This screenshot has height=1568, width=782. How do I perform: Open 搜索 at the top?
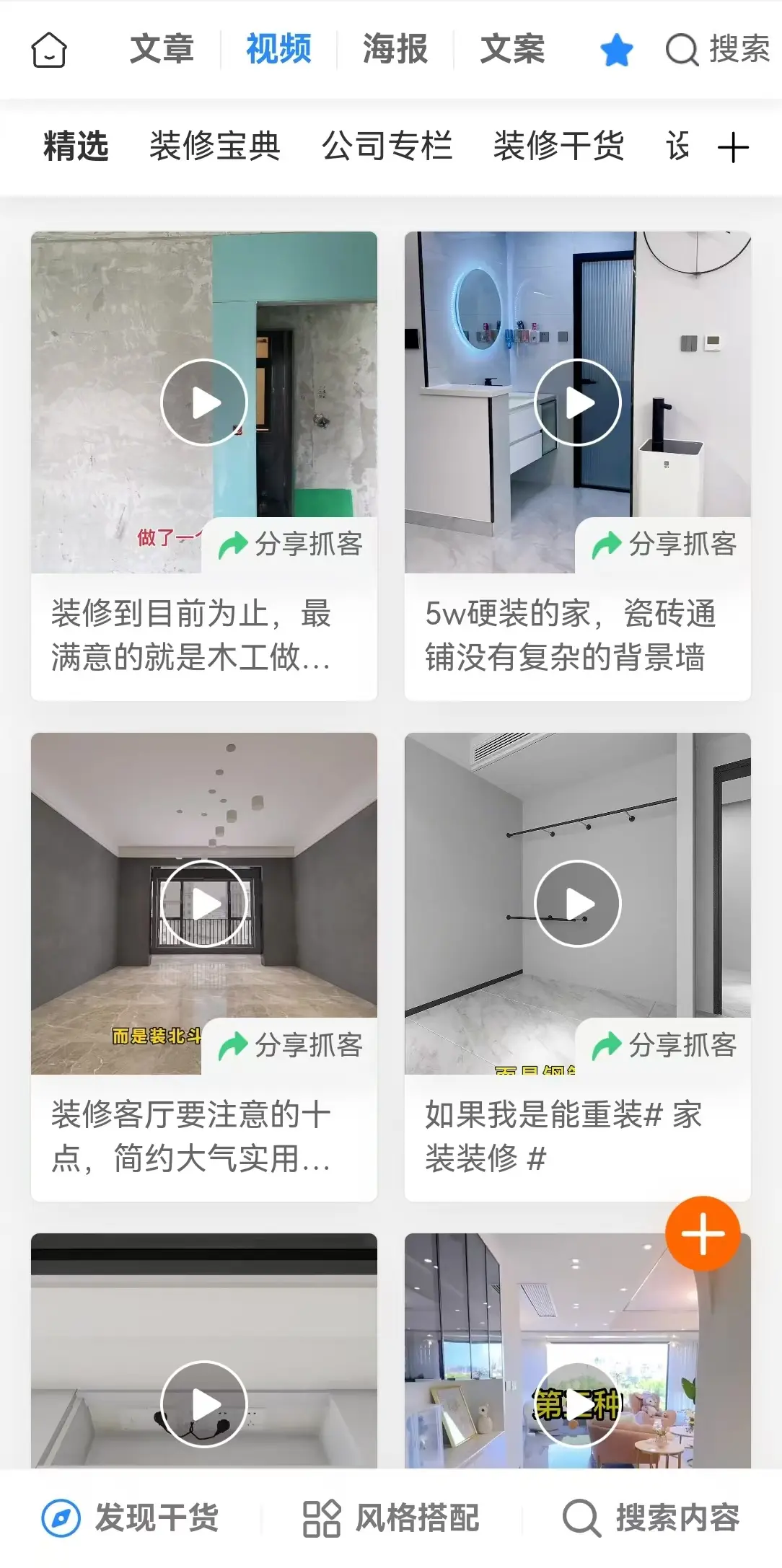718,50
